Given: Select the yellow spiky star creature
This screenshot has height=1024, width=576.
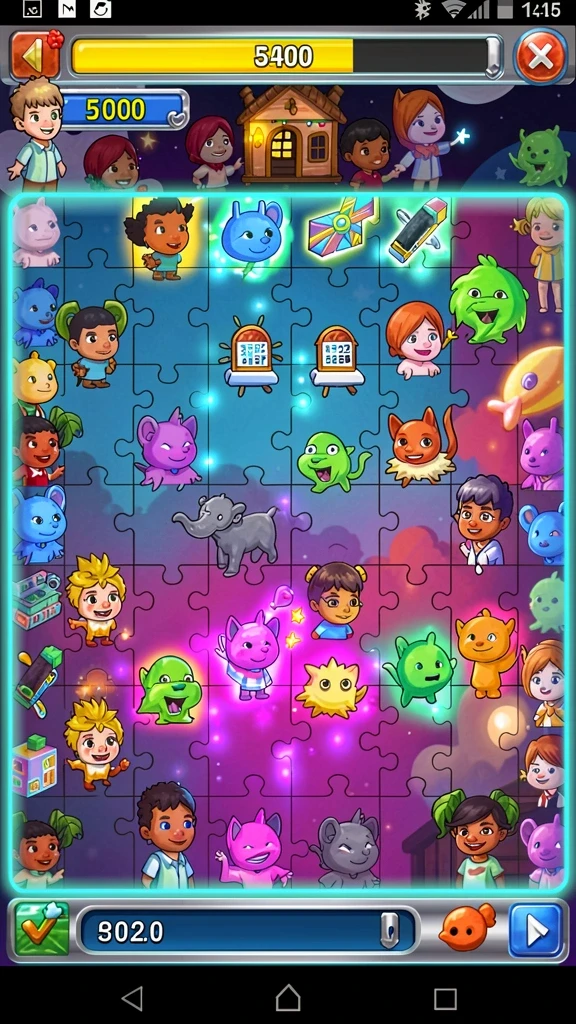Looking at the screenshot, I should click(x=331, y=687).
